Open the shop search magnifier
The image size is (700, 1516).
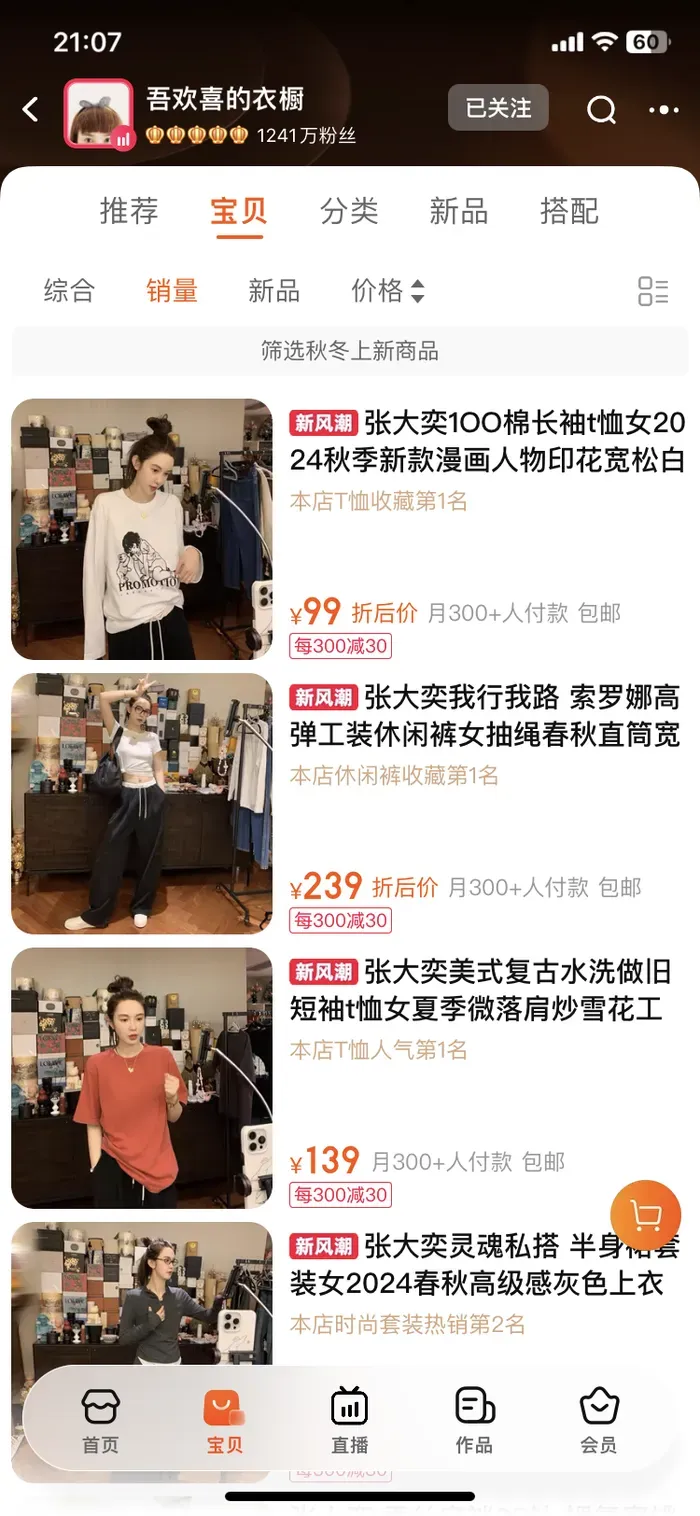pos(601,109)
